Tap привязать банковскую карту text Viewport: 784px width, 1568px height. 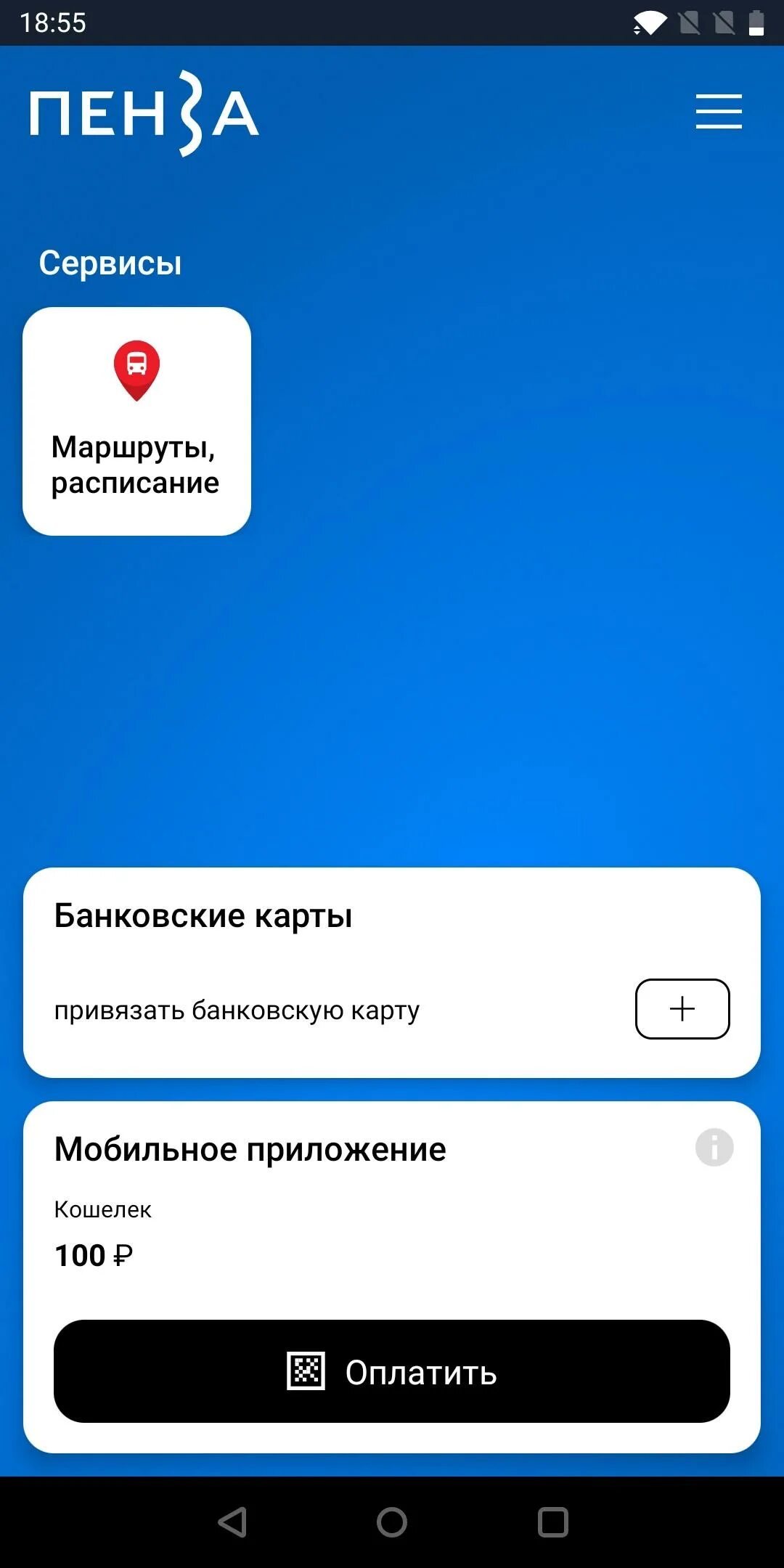pos(235,1009)
